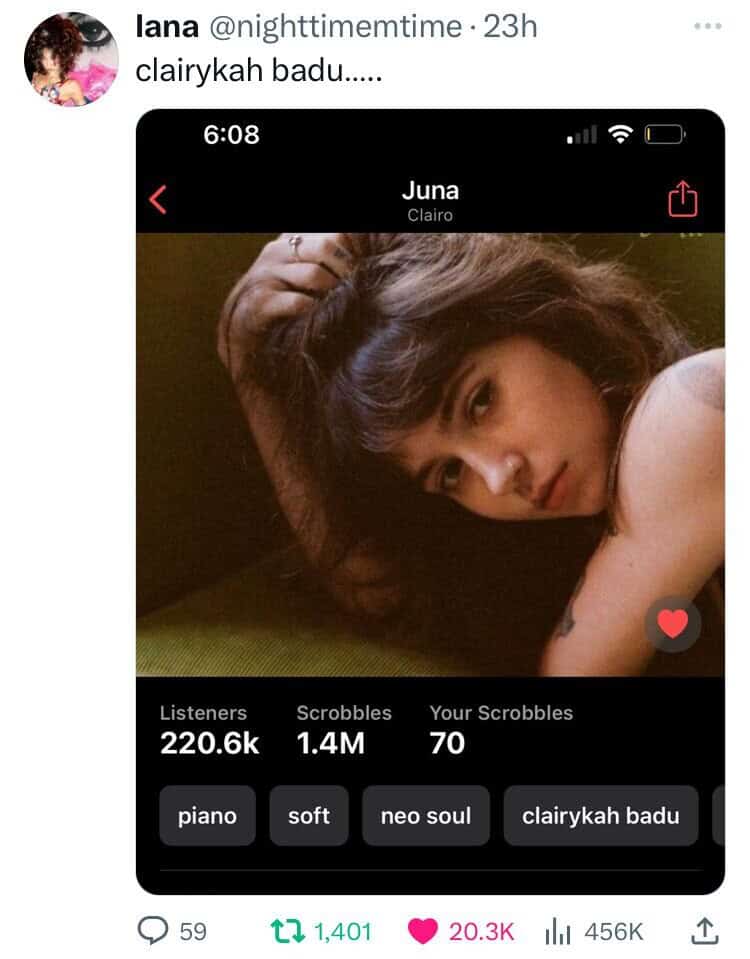Open the tweet's overflow menu
Screen dimensions: 750x959
[710, 26]
